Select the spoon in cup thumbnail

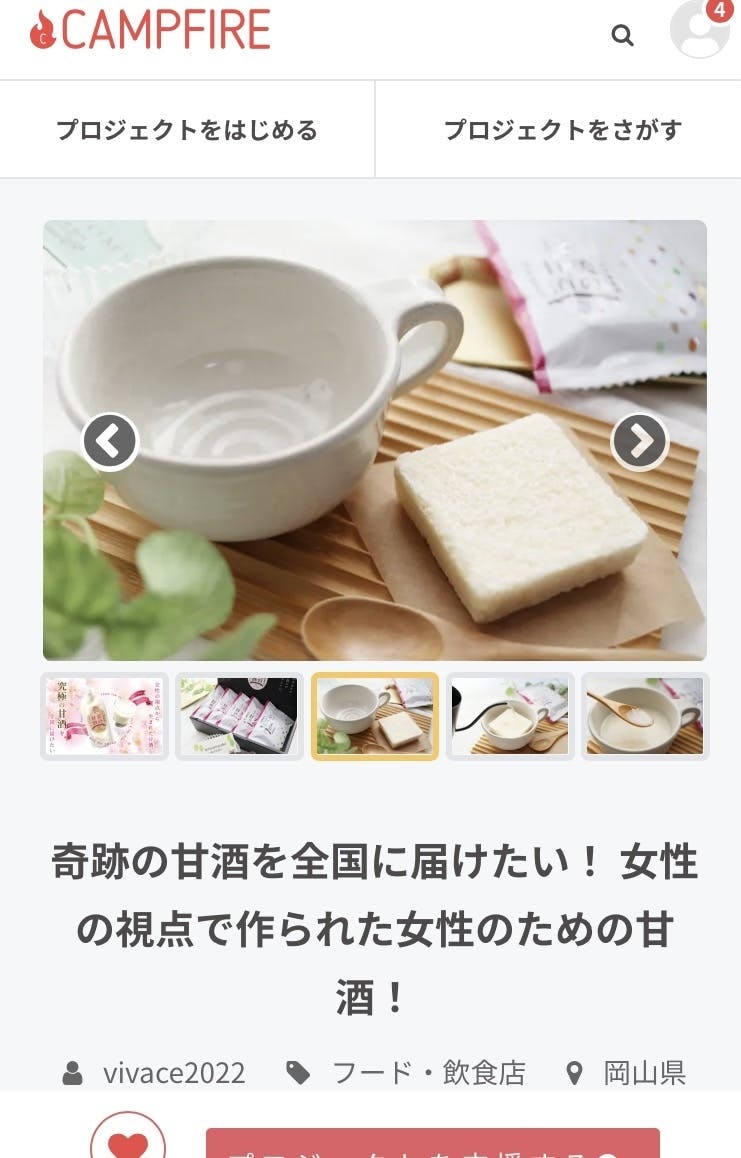[x=645, y=716]
